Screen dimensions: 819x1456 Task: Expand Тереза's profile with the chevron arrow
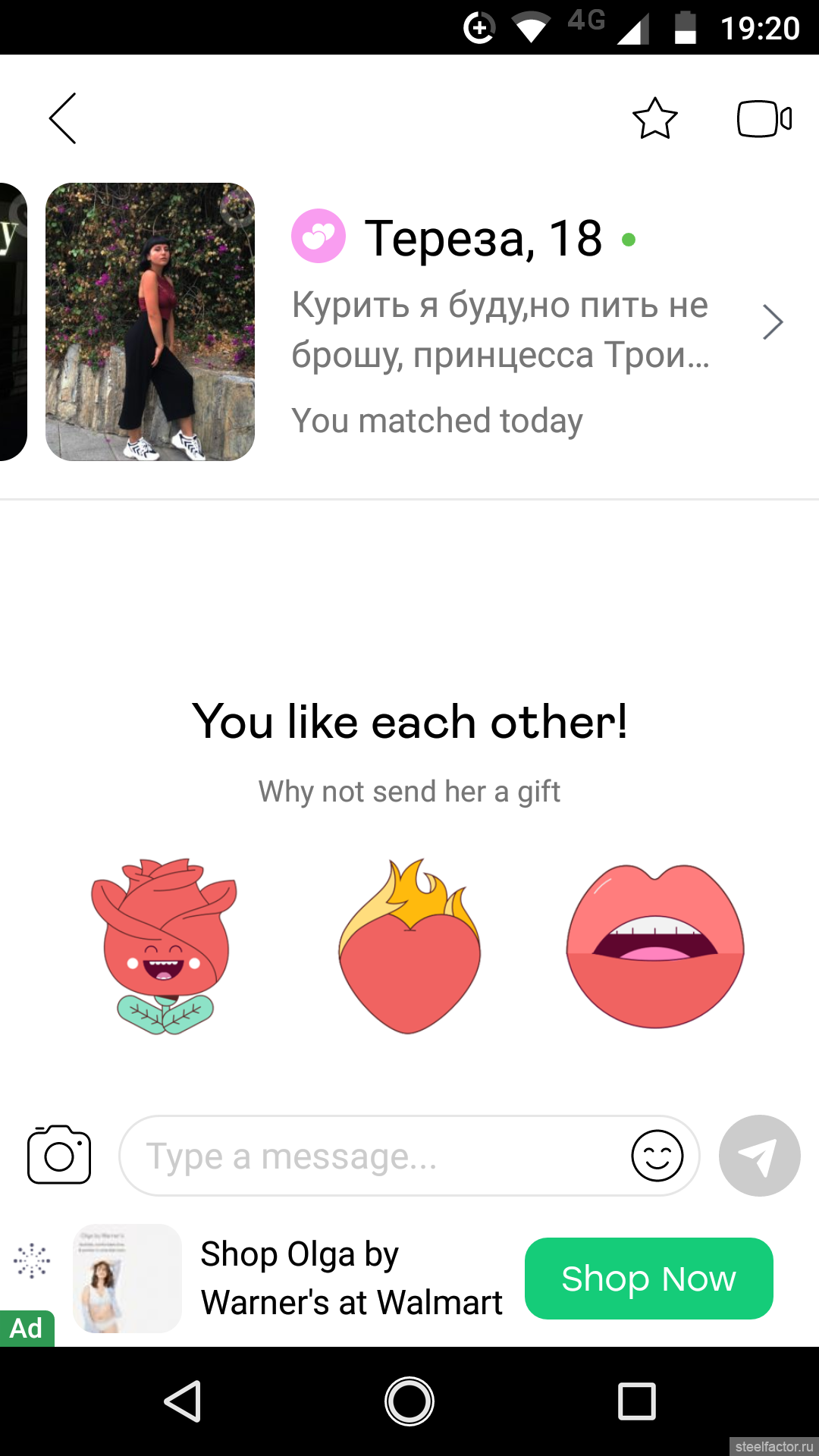[x=772, y=322]
